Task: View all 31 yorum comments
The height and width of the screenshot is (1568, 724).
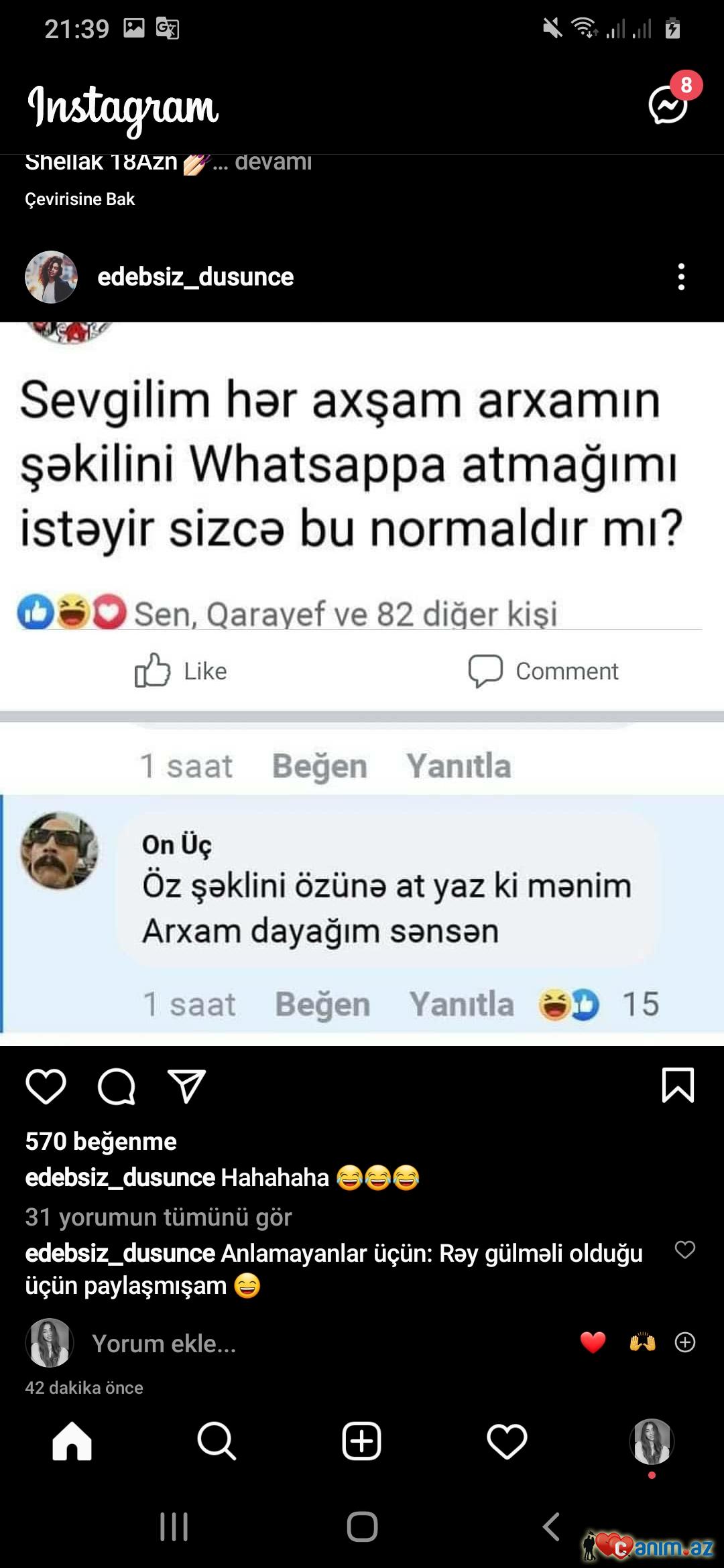Action: 158,1217
